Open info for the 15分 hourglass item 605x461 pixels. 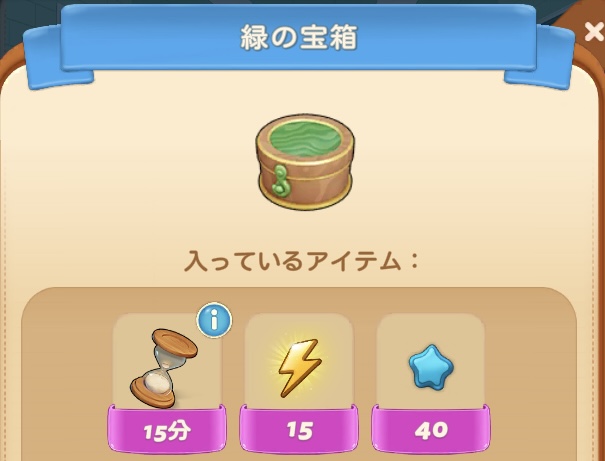point(214,321)
